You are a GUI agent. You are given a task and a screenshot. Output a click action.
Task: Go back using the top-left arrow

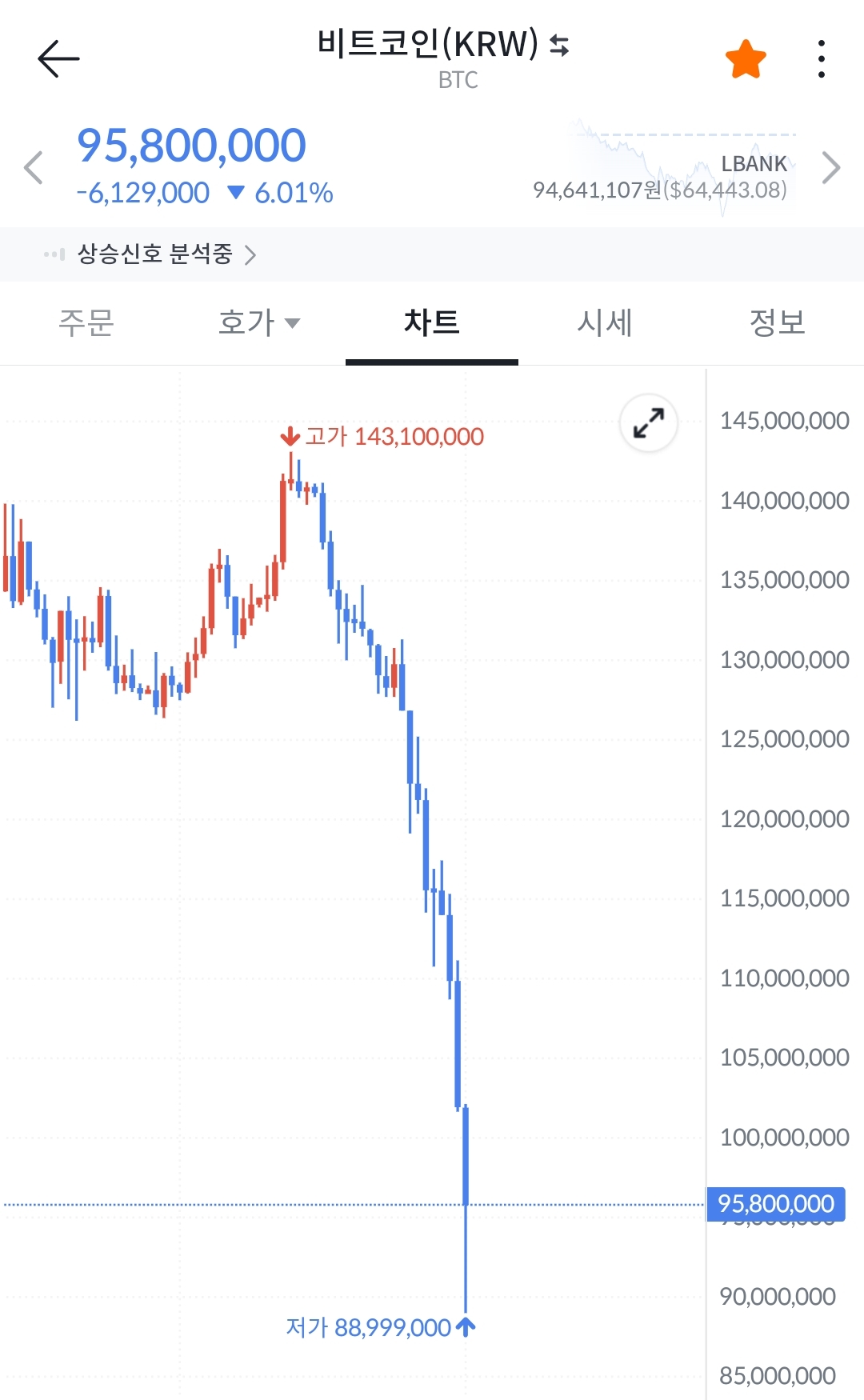coord(58,58)
